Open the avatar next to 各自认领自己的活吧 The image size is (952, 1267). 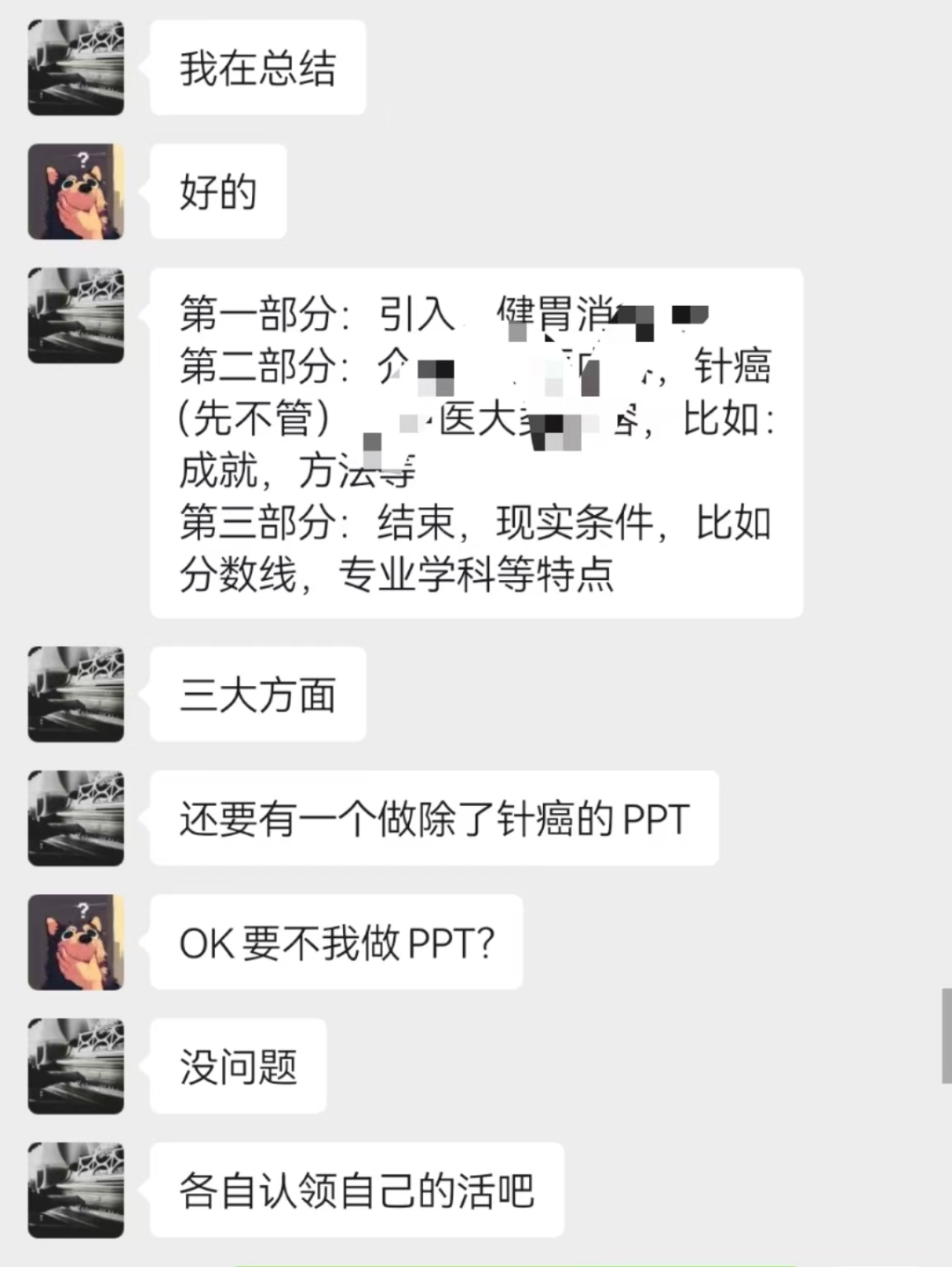pyautogui.click(x=76, y=1189)
